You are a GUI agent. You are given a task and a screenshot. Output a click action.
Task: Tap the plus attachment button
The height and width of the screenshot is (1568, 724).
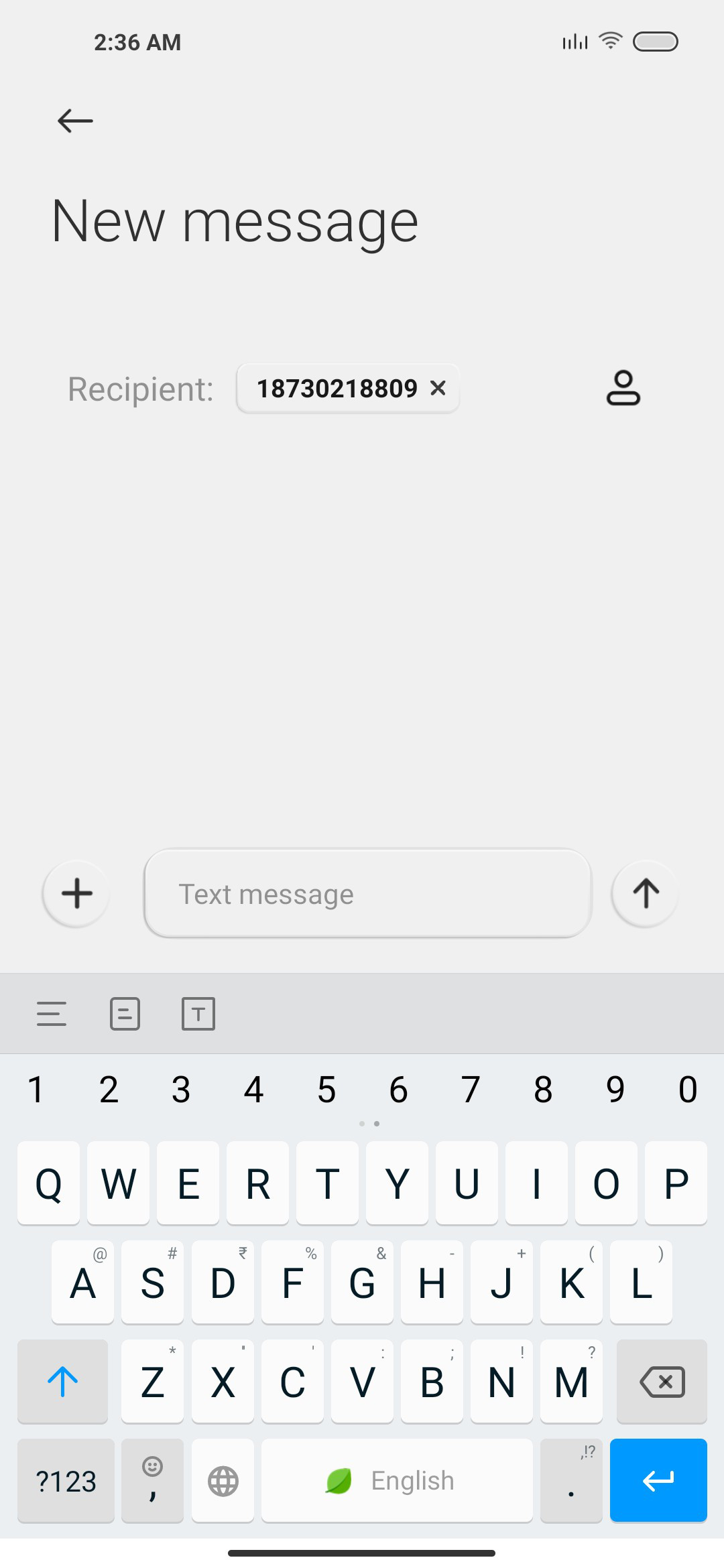tap(76, 893)
